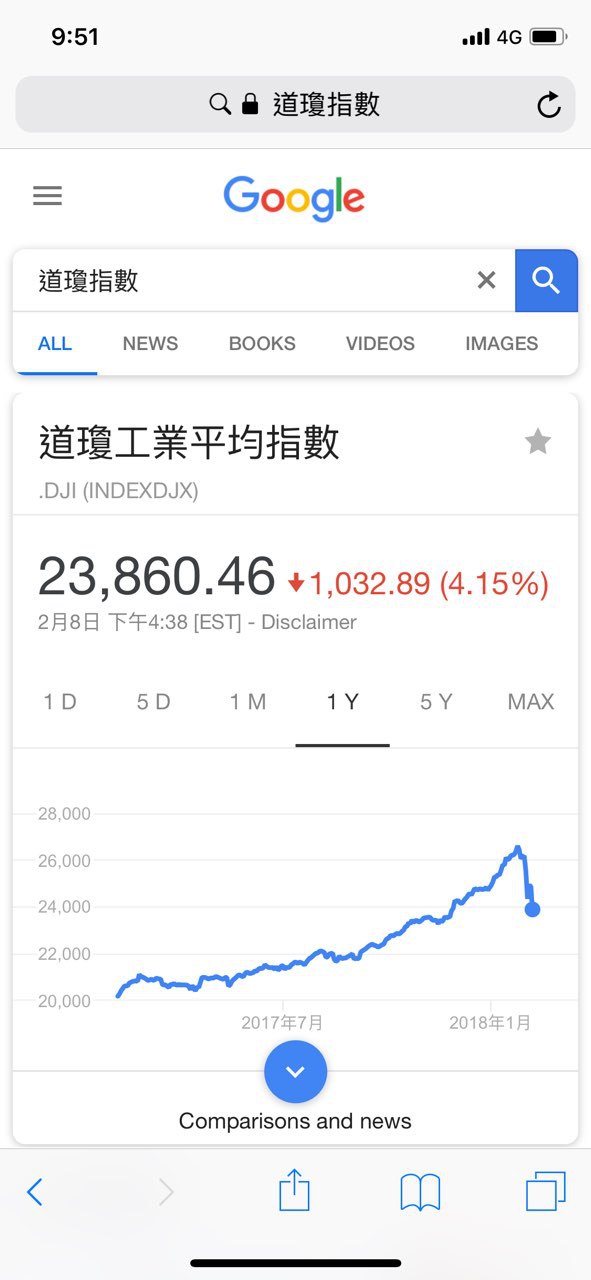Screen dimensions: 591x1280
Task: Open the Google hamburger menu
Action: [x=47, y=196]
